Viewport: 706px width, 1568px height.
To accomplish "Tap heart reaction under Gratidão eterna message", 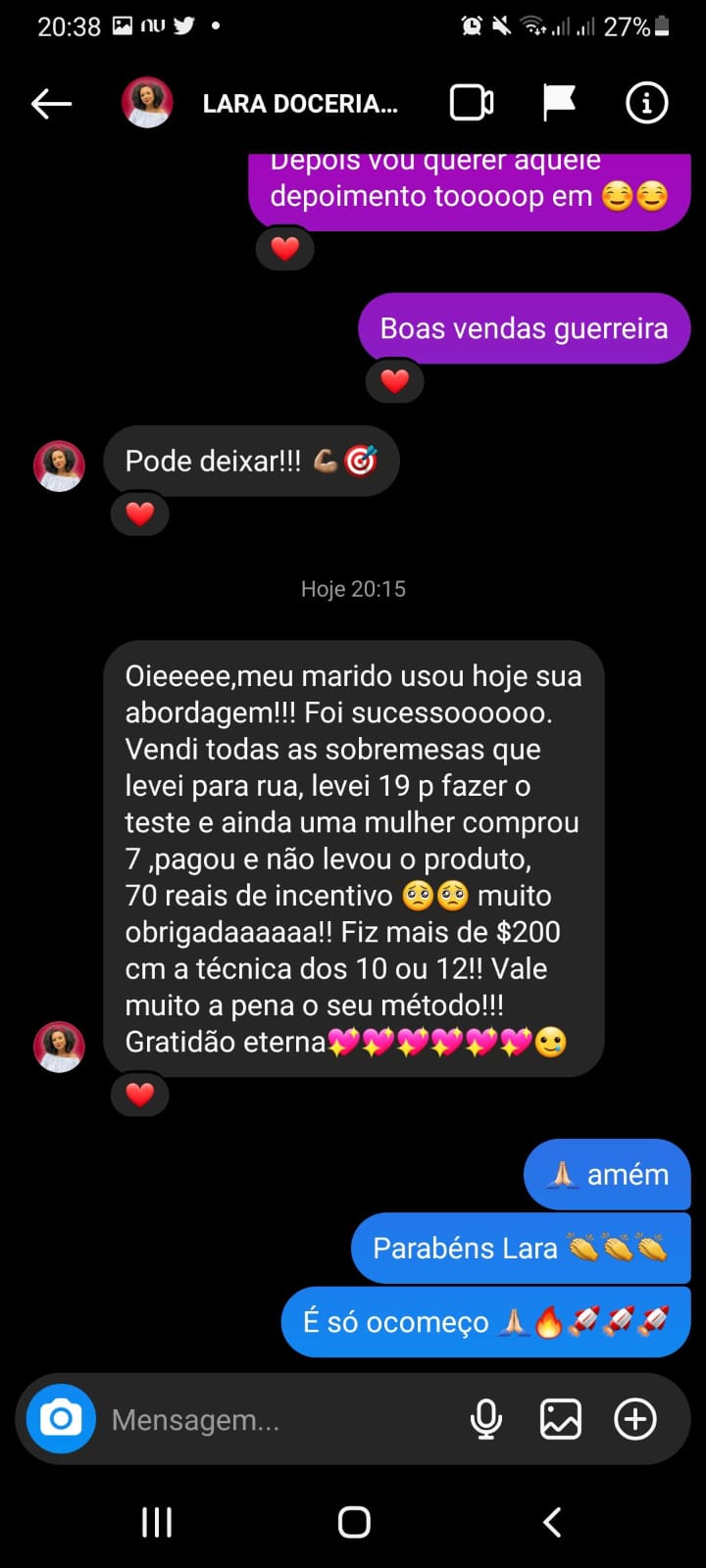I will click(140, 1095).
